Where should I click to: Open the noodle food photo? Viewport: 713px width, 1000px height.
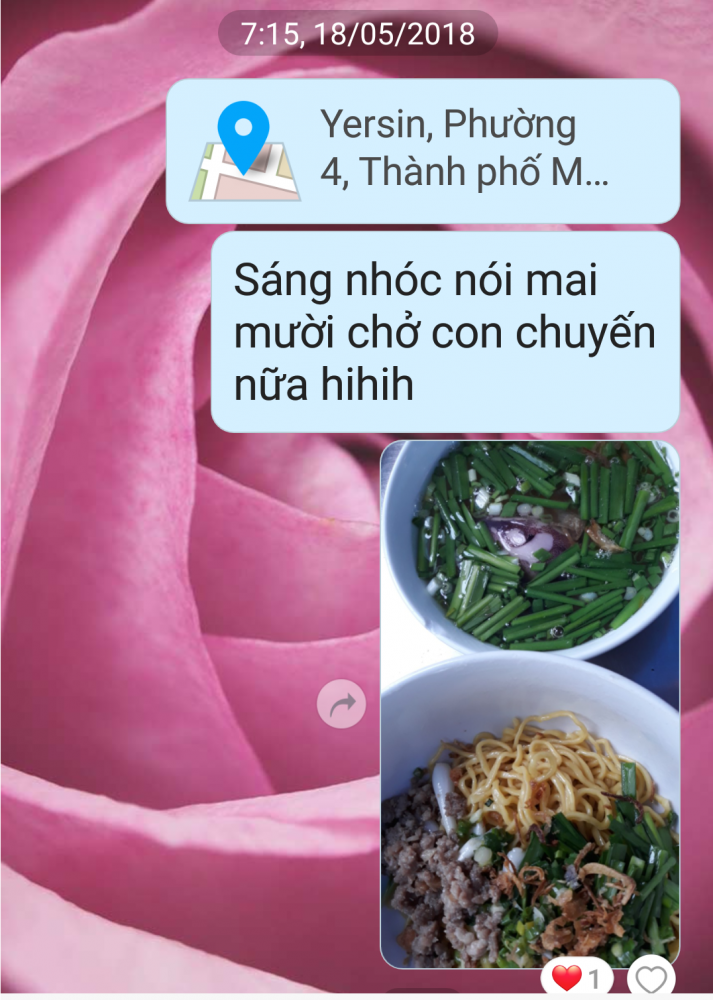coord(530,700)
